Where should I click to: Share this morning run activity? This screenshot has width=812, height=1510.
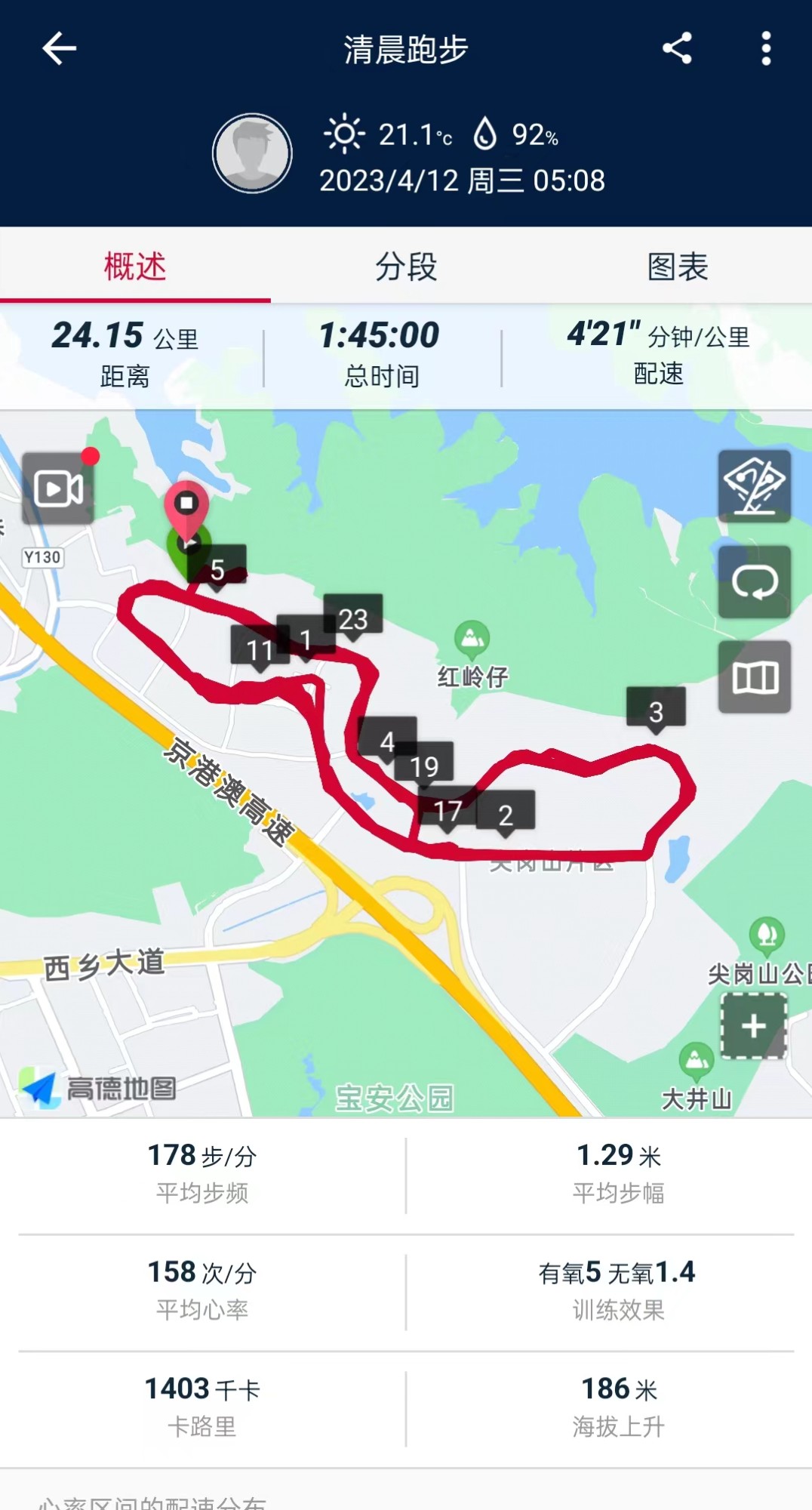[x=677, y=48]
